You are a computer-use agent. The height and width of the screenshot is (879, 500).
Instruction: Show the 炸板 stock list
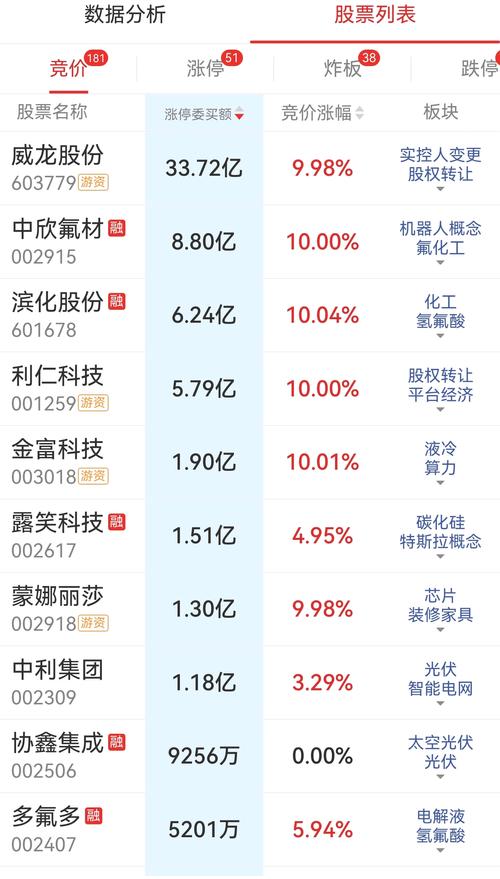(342, 69)
